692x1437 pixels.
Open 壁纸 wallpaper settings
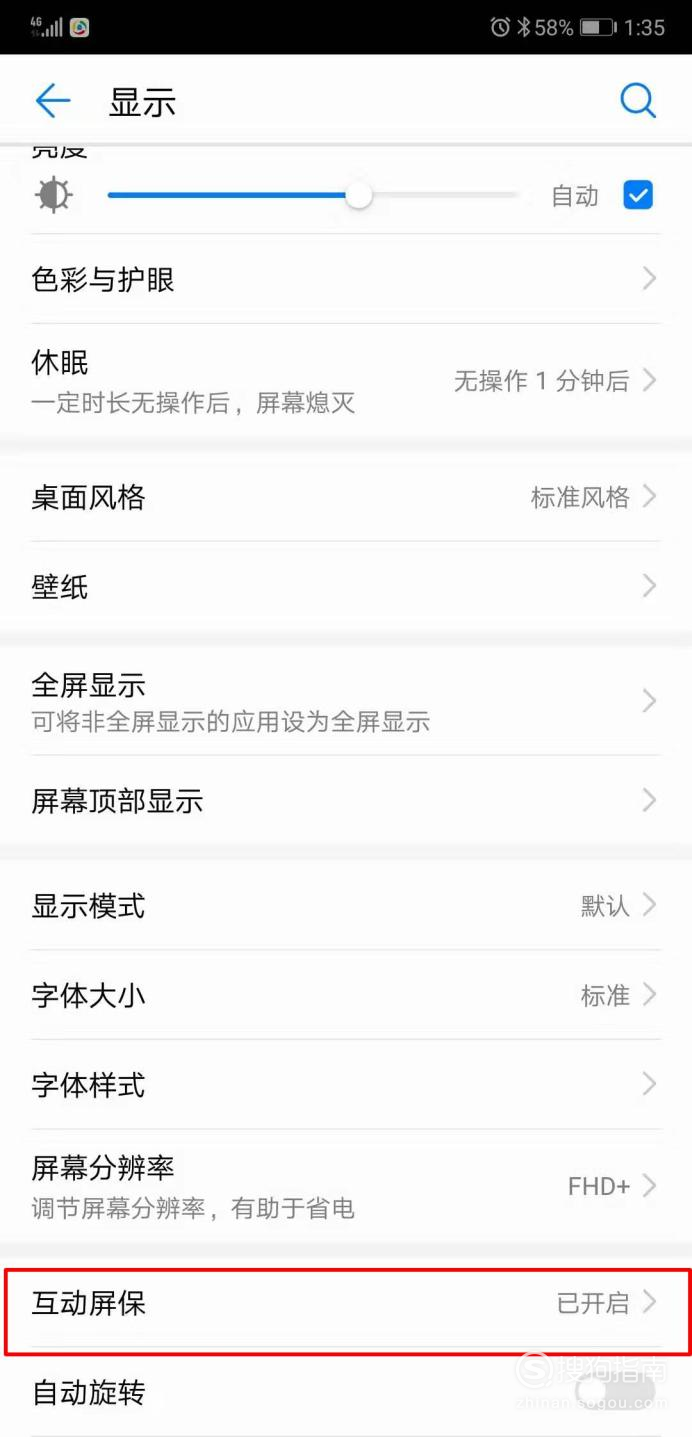[346, 586]
